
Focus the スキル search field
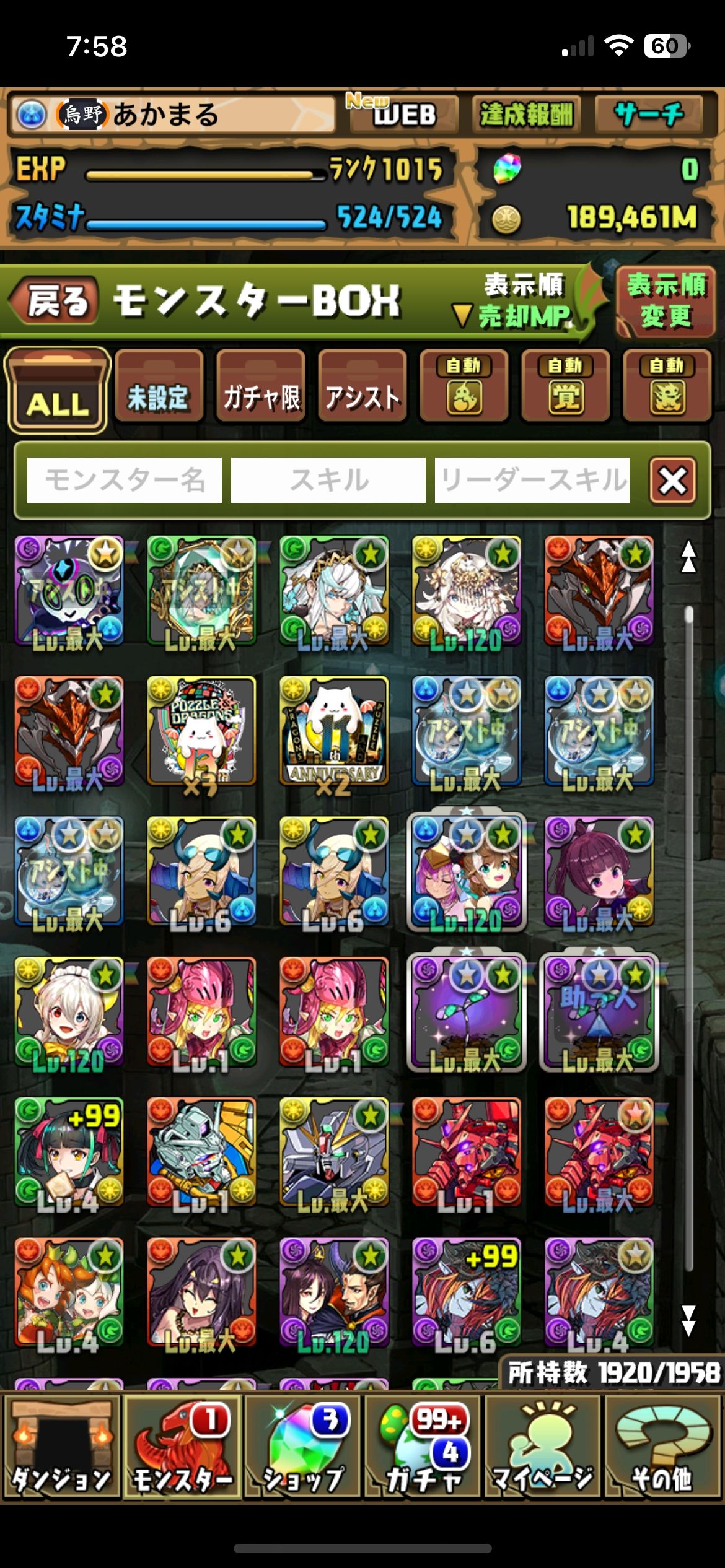(x=328, y=480)
